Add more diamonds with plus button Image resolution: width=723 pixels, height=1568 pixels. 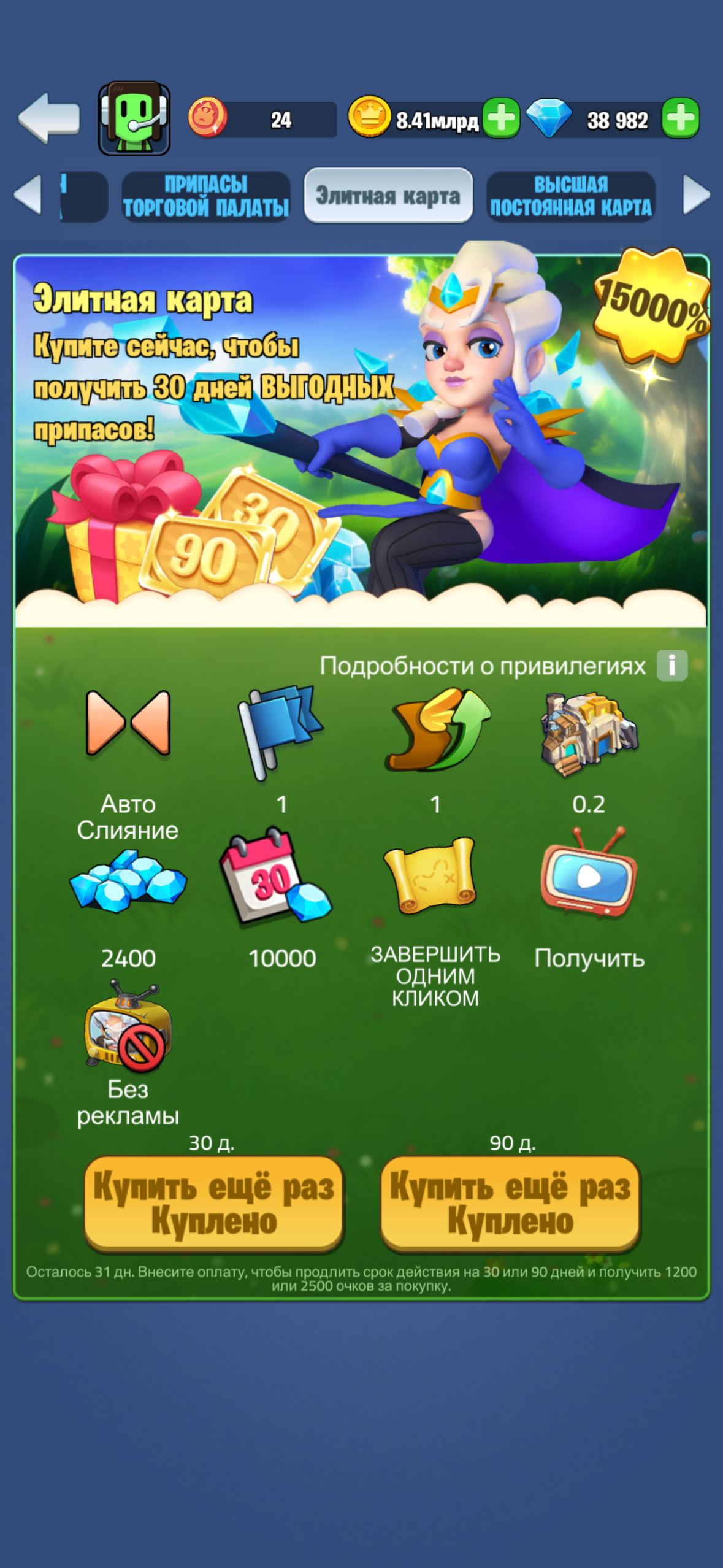[680, 118]
